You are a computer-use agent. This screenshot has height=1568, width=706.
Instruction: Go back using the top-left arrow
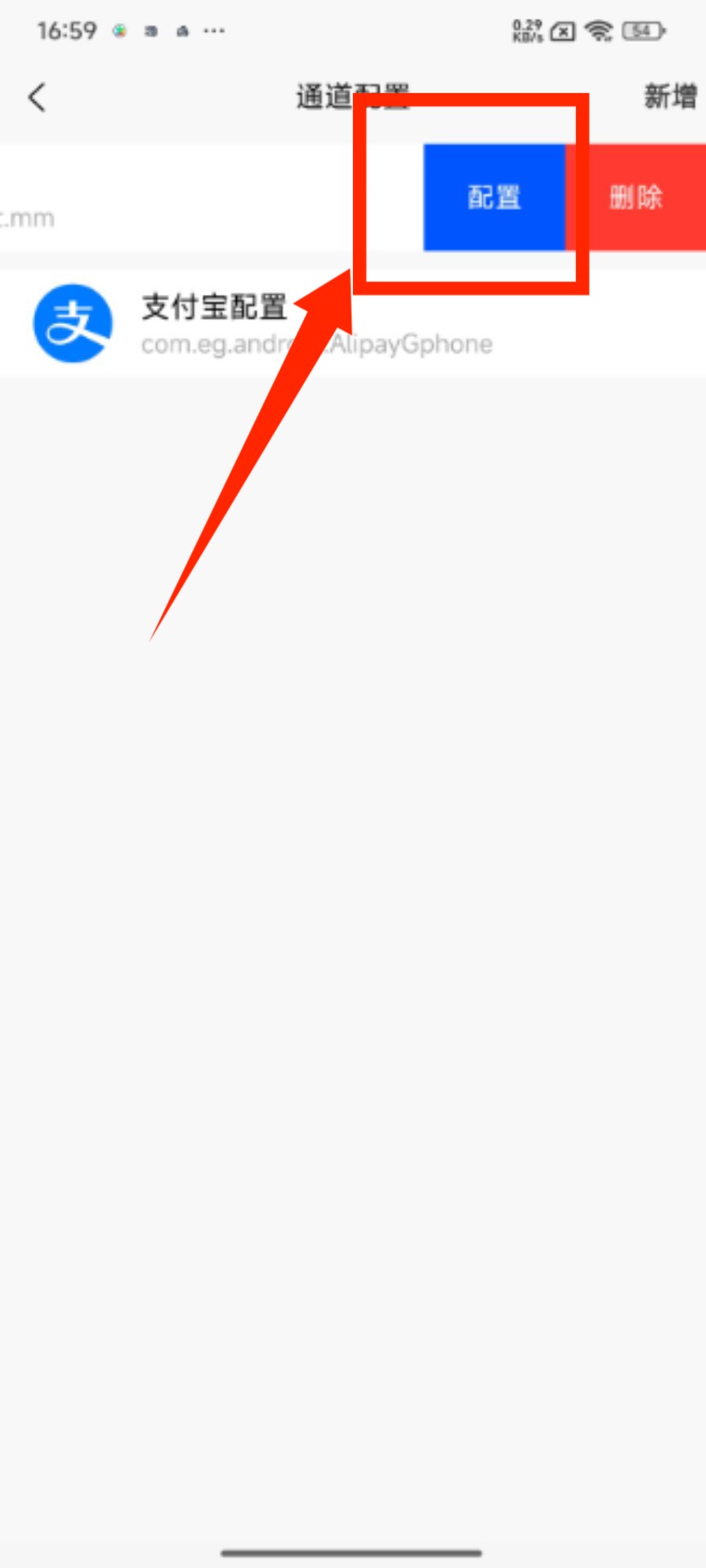click(x=37, y=97)
